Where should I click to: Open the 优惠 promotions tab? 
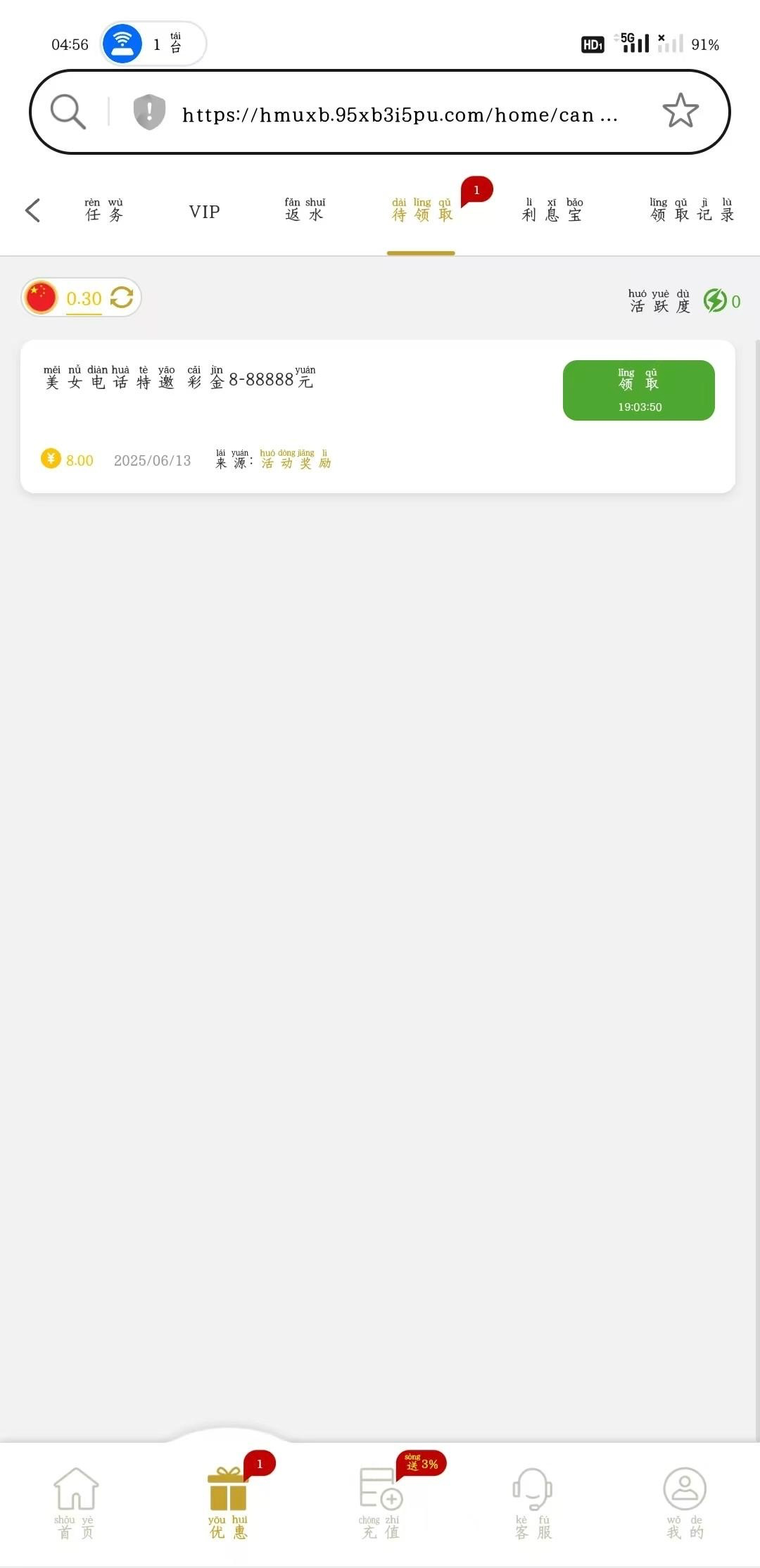[228, 1503]
